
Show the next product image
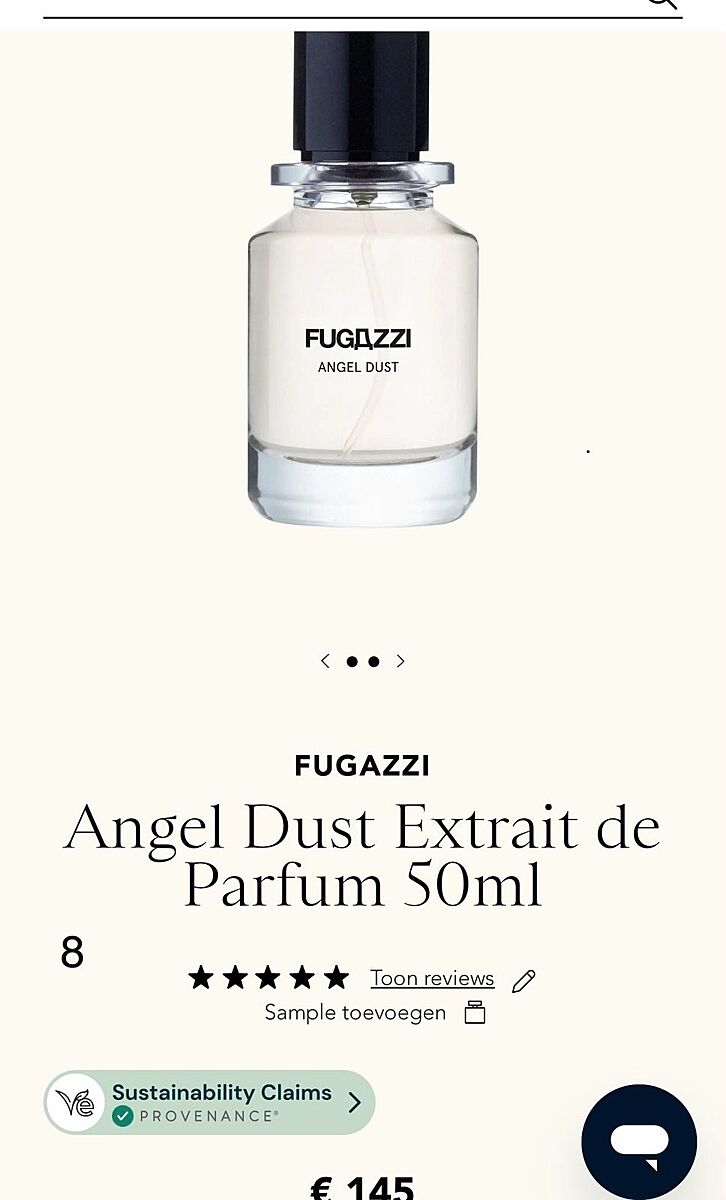pos(400,661)
